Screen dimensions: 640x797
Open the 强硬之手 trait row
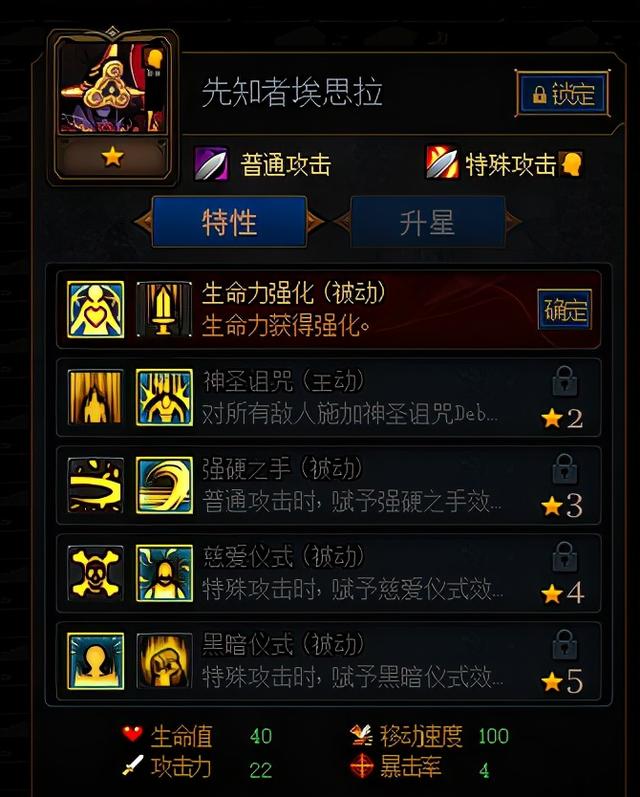[x=330, y=485]
